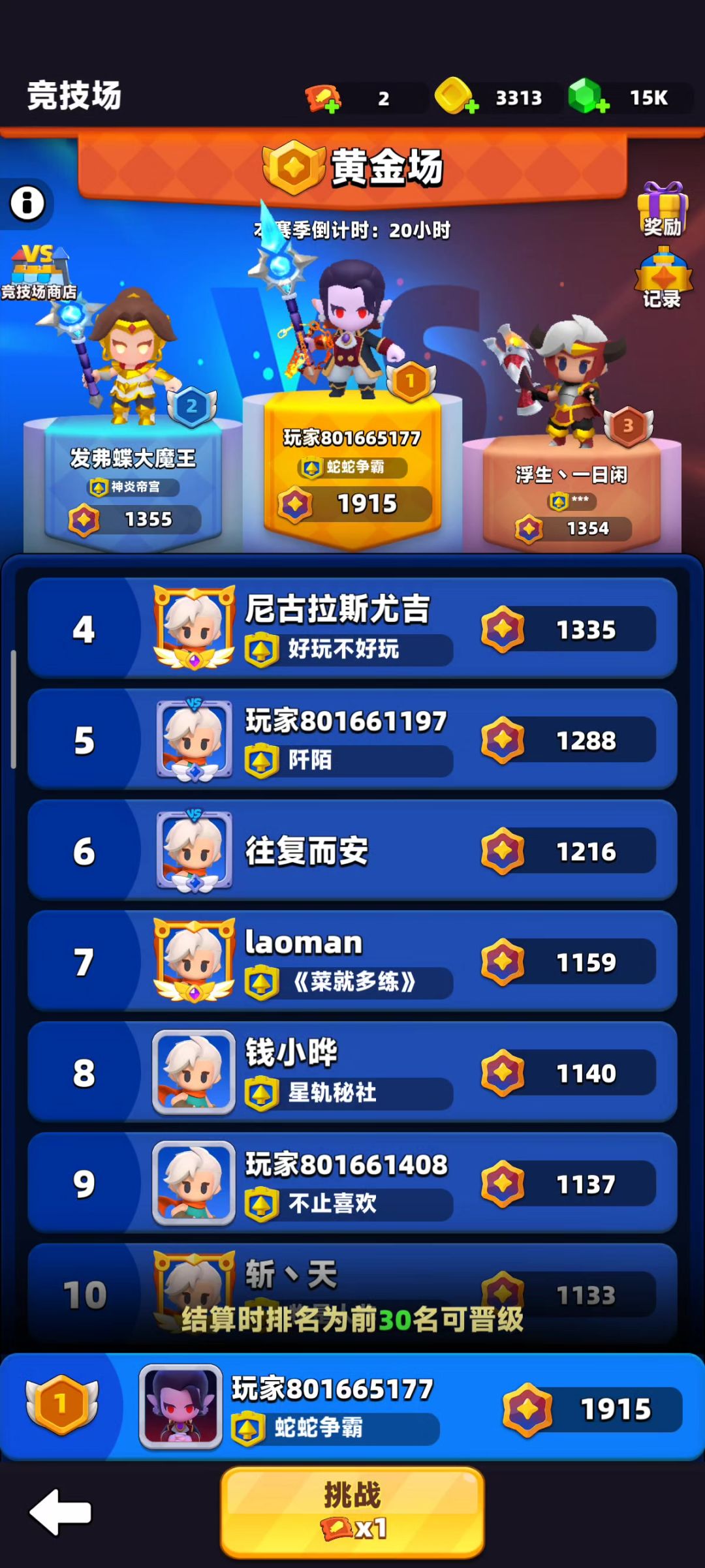The image size is (705, 1568).
Task: Open rank 7 player laoman
Action: (352, 962)
